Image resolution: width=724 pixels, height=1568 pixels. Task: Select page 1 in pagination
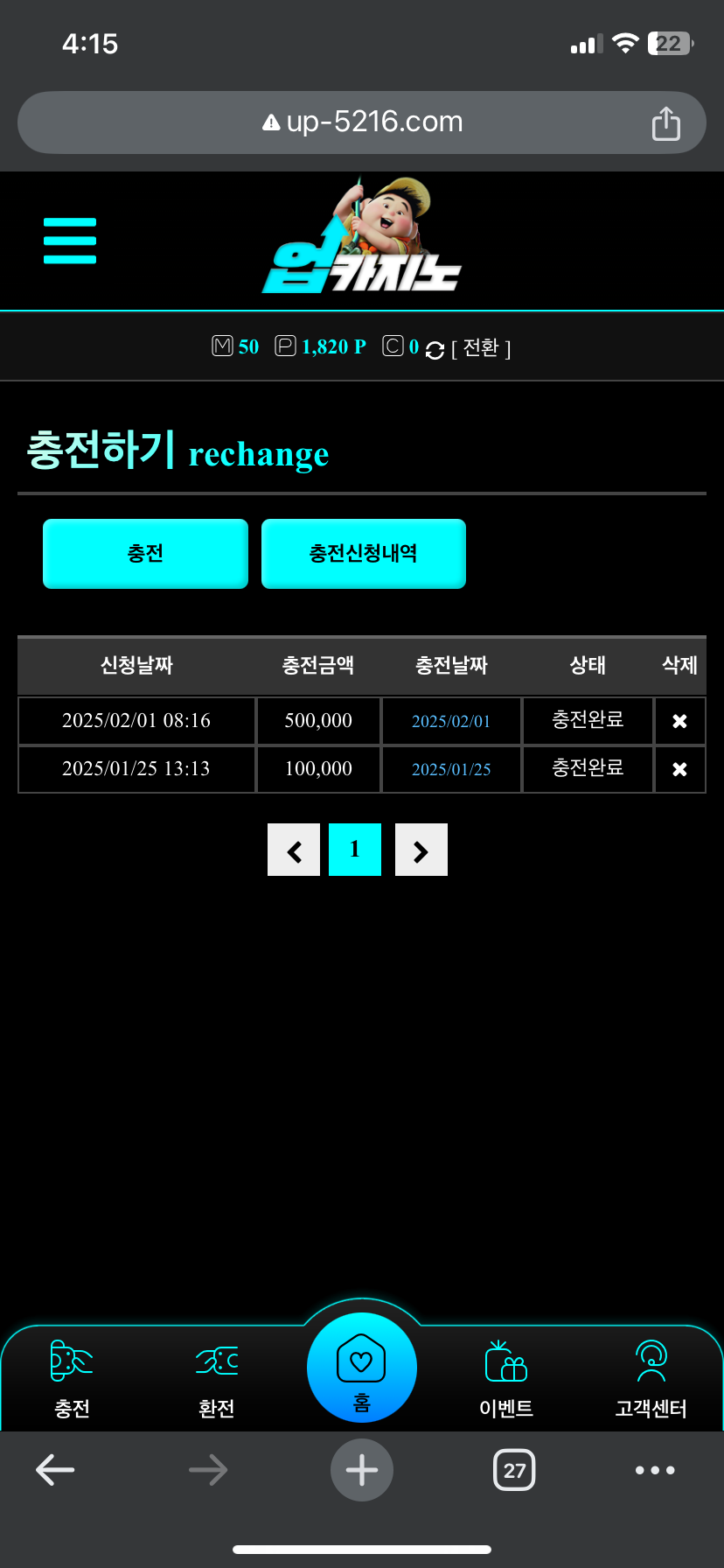[355, 850]
